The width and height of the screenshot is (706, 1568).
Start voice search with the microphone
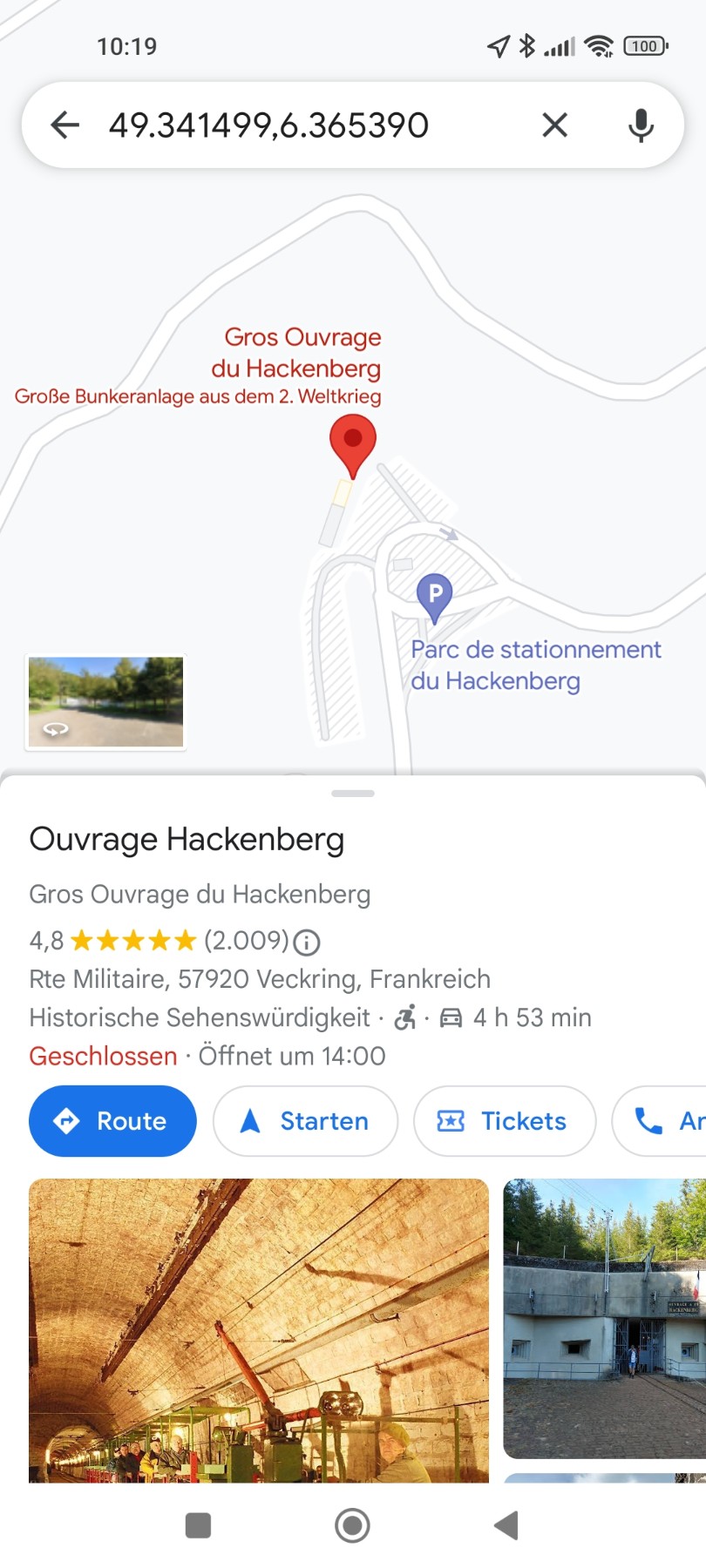coord(641,125)
